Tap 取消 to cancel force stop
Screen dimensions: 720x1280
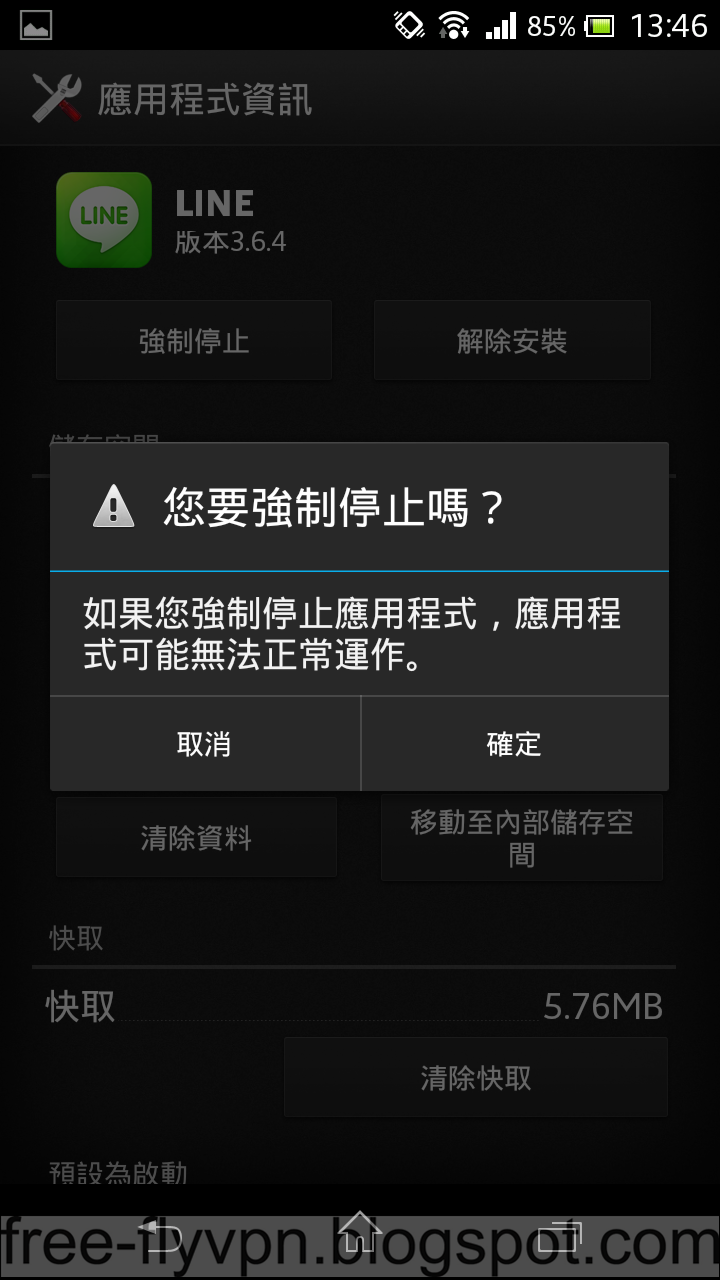coord(204,744)
